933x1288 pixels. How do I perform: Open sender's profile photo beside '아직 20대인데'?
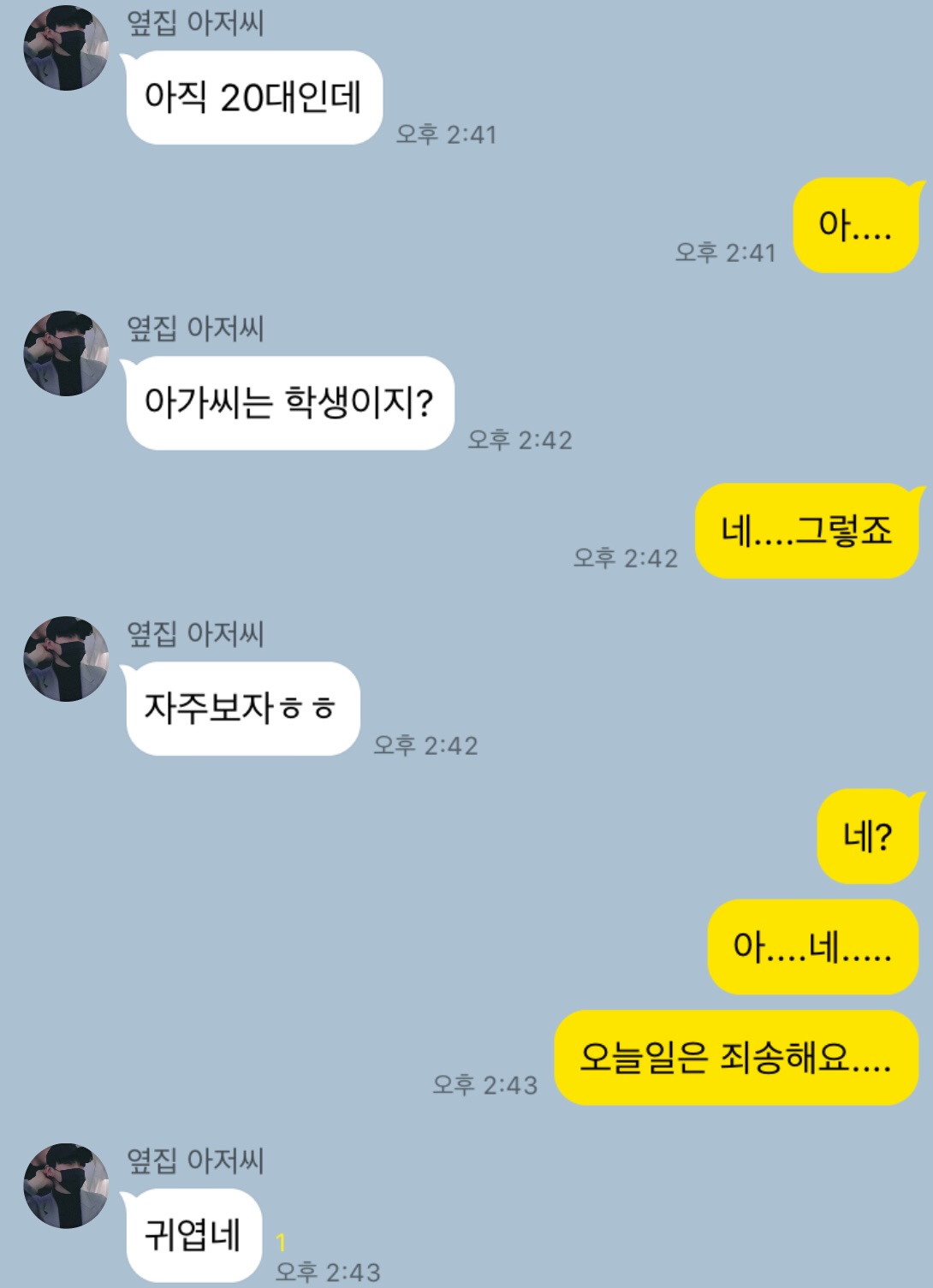click(x=66, y=48)
